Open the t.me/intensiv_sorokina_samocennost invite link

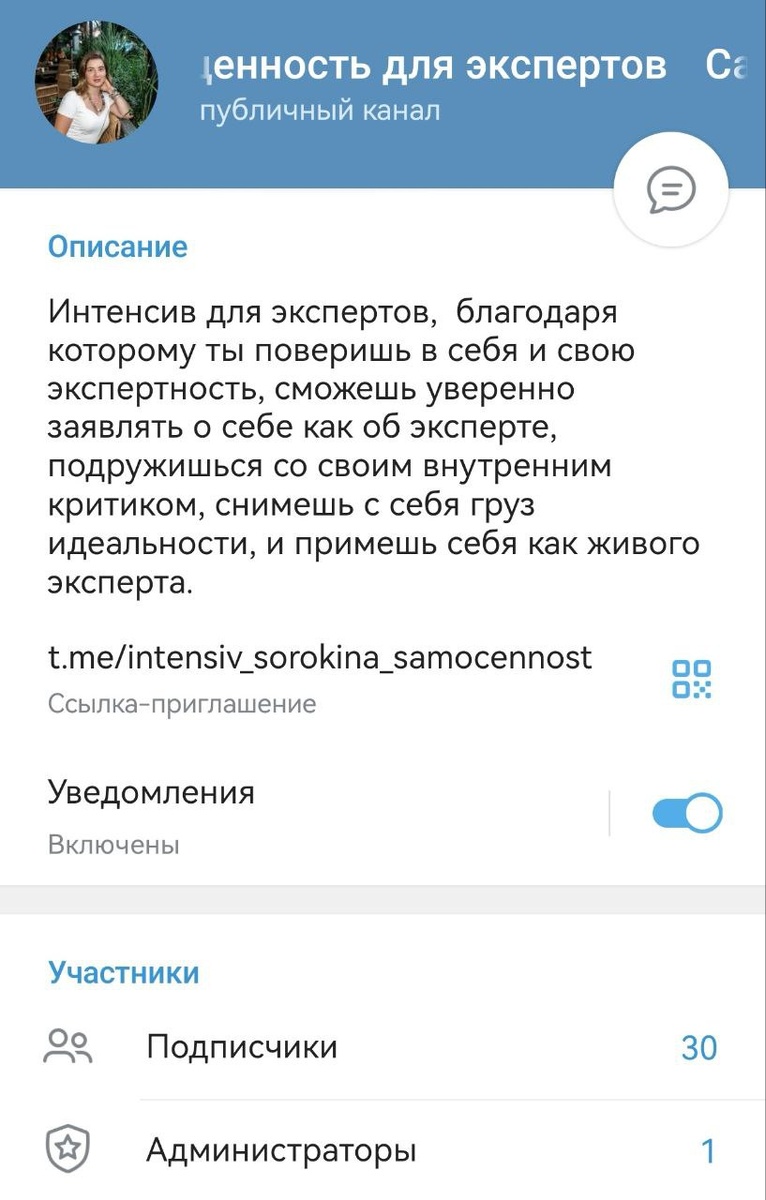point(320,658)
